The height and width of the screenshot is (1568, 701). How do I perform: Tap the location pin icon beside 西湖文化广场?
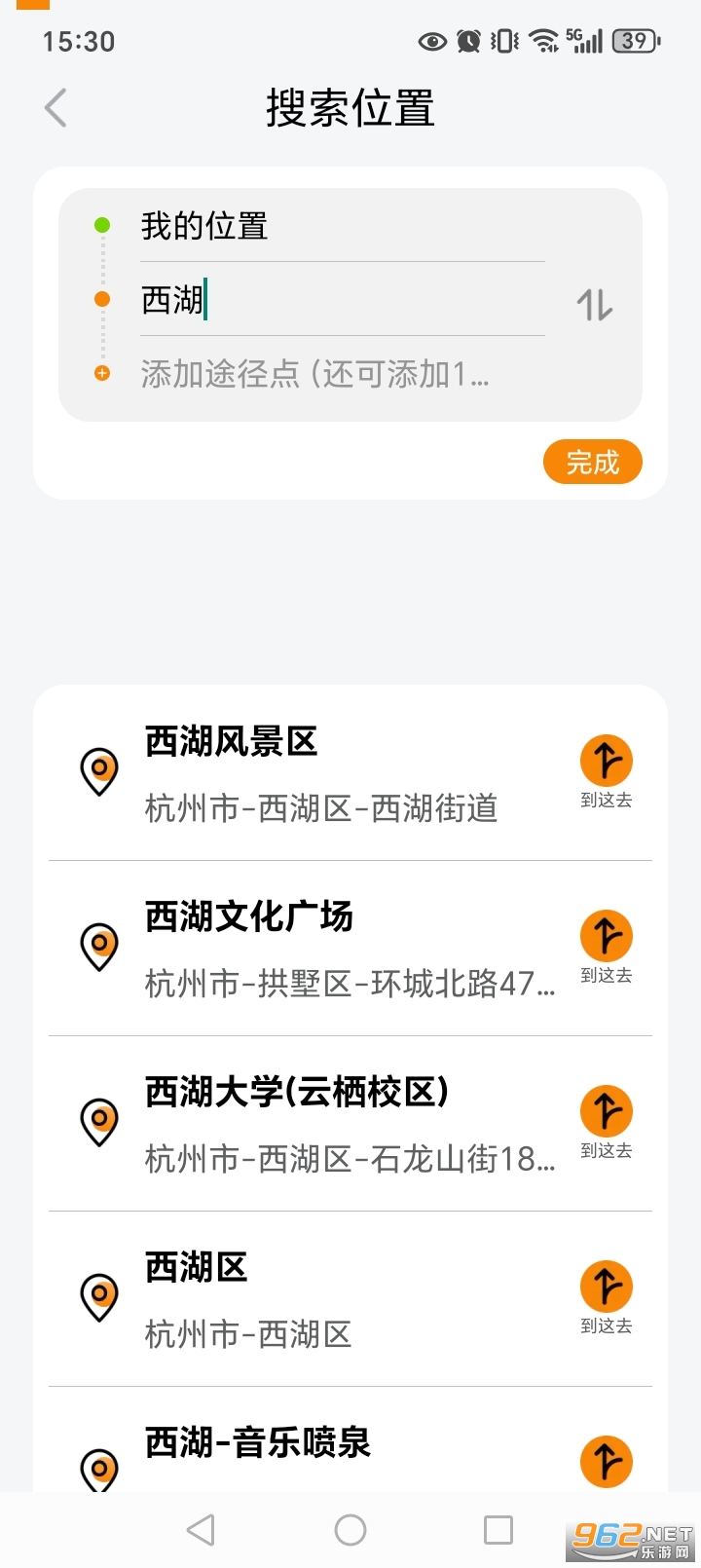(x=98, y=946)
